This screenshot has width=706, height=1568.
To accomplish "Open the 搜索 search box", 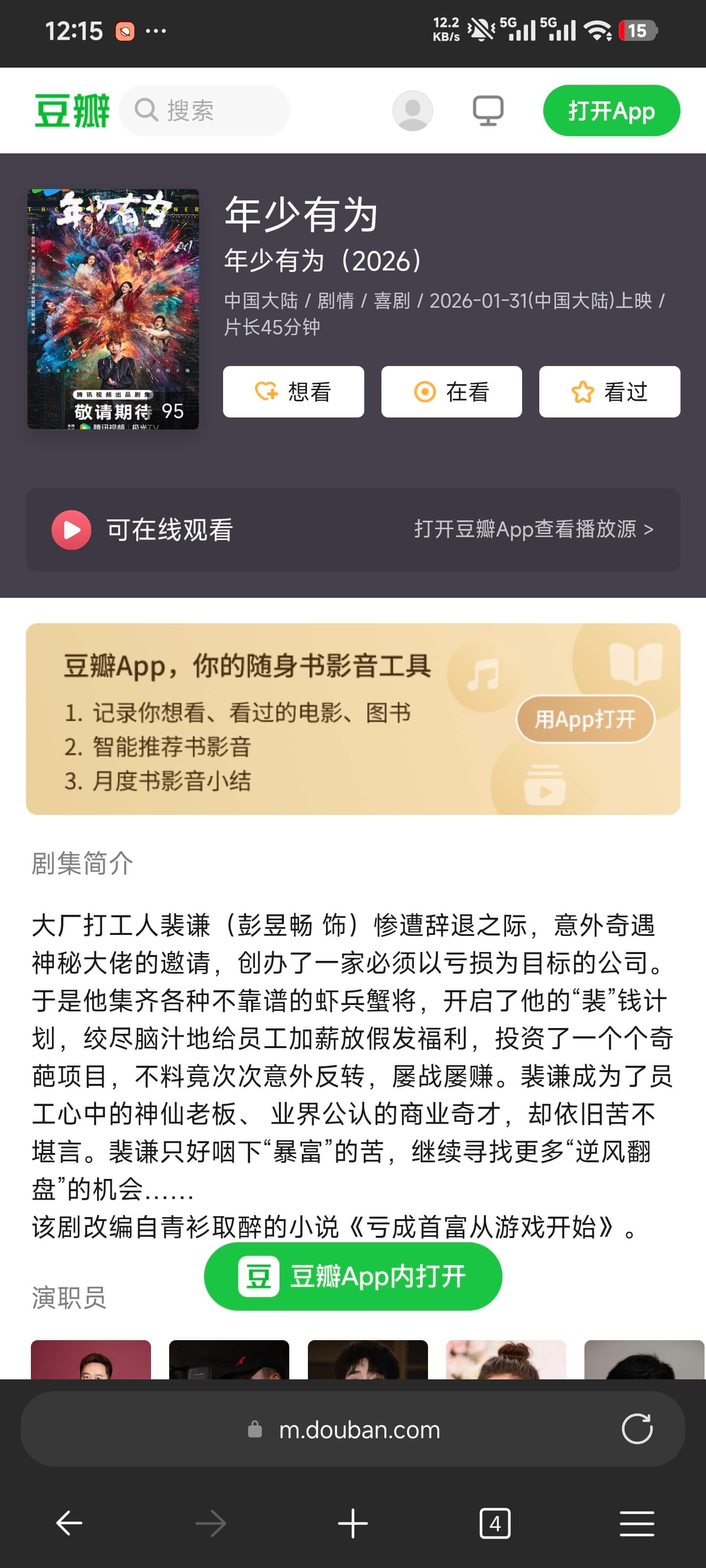I will [204, 111].
